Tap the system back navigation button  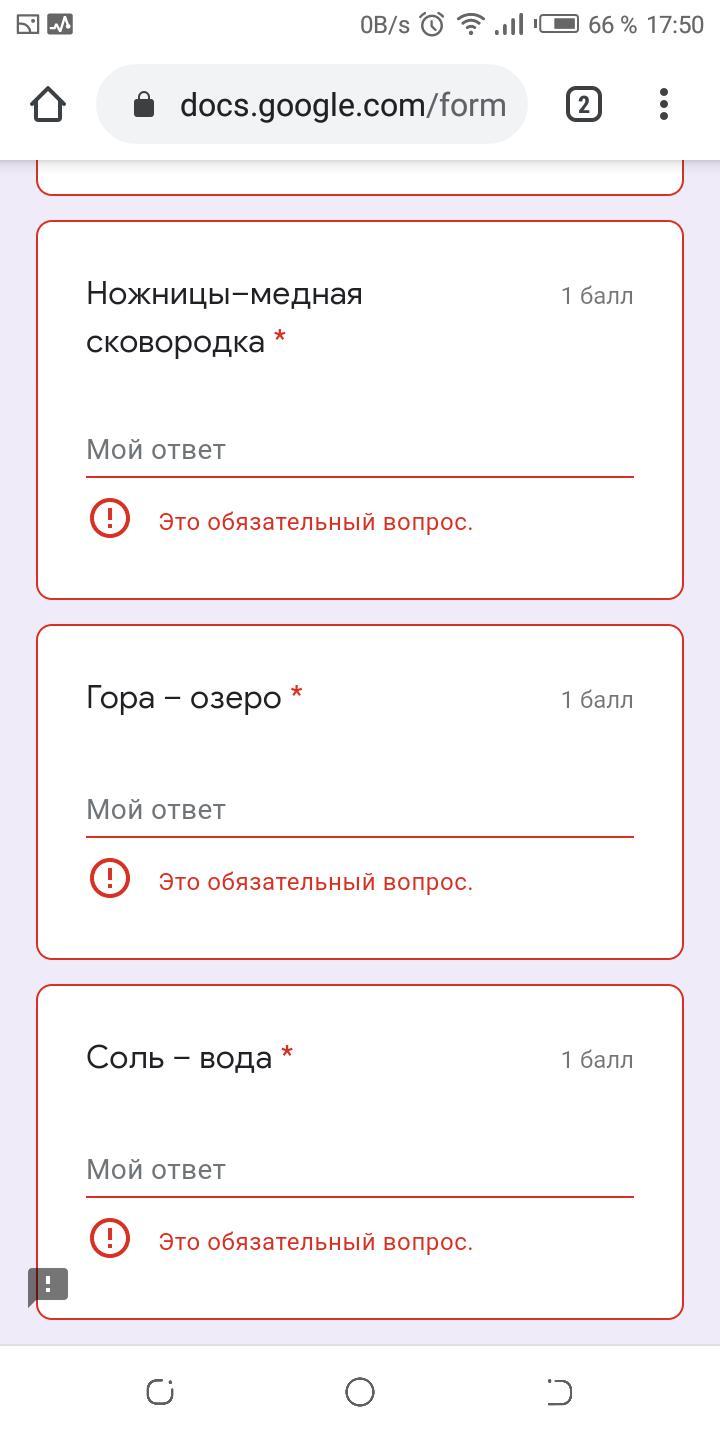click(560, 1391)
